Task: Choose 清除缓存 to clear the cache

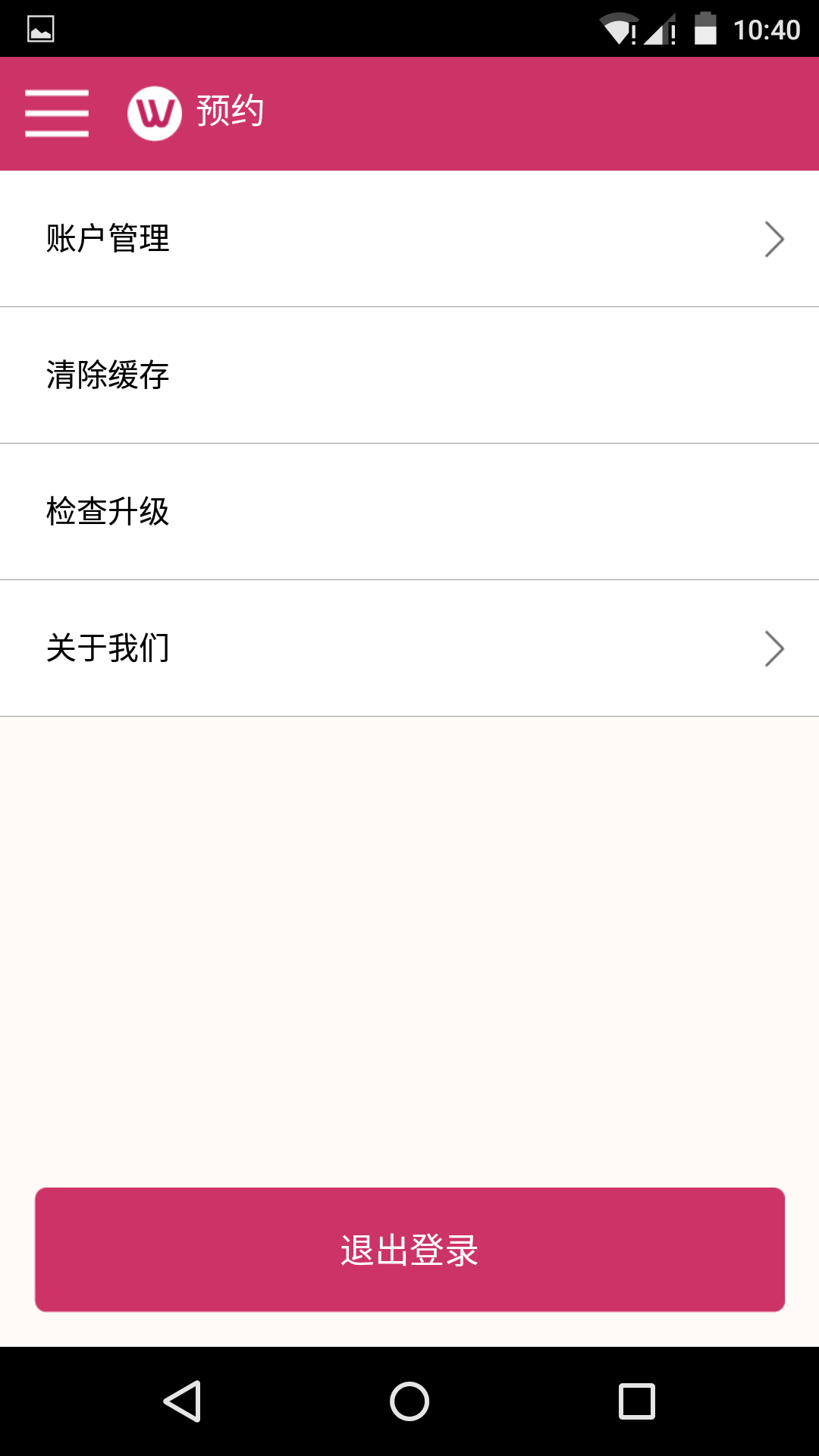Action: click(409, 375)
